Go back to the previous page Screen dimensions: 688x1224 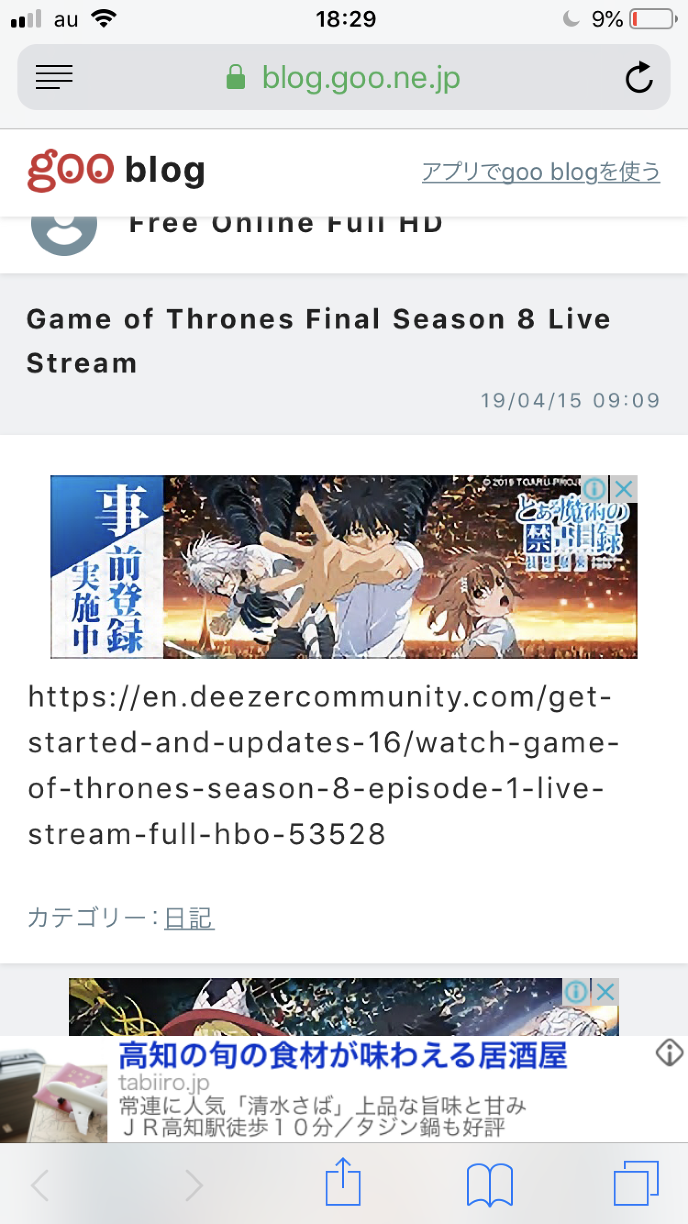point(41,1186)
